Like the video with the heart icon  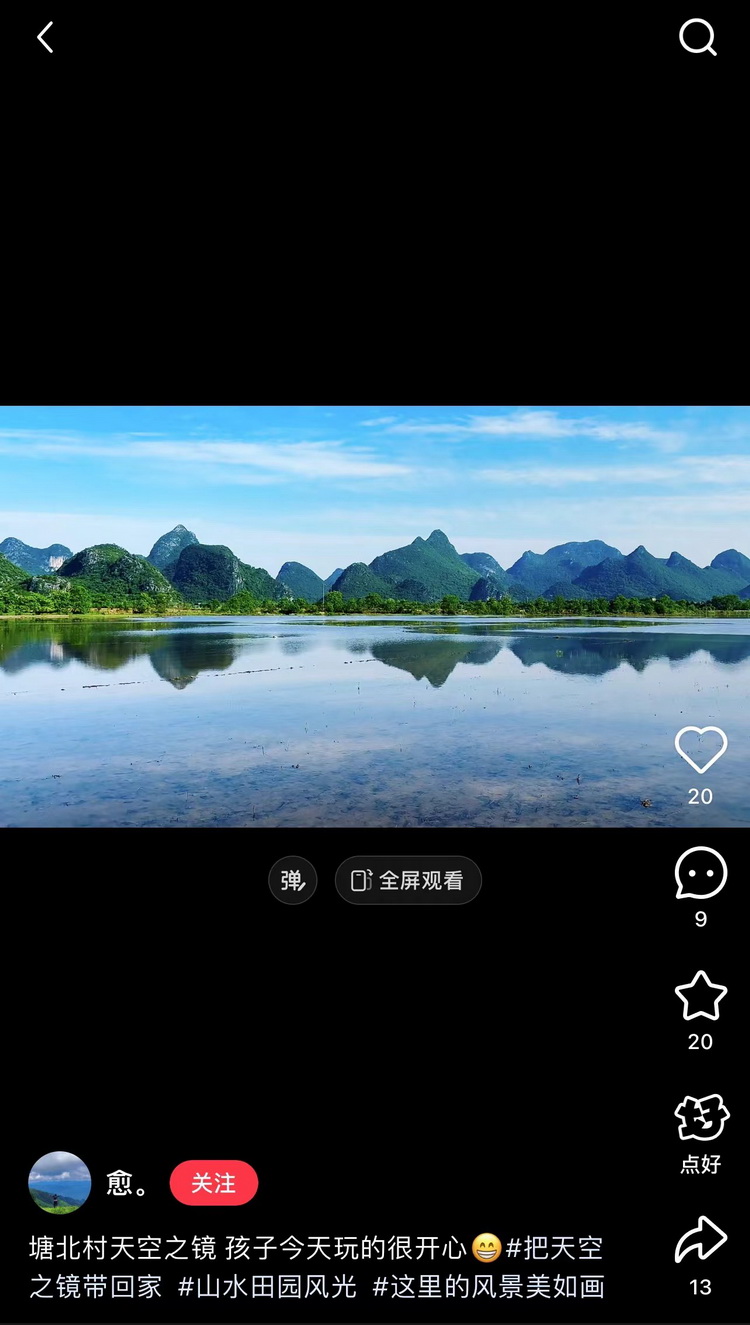point(701,750)
